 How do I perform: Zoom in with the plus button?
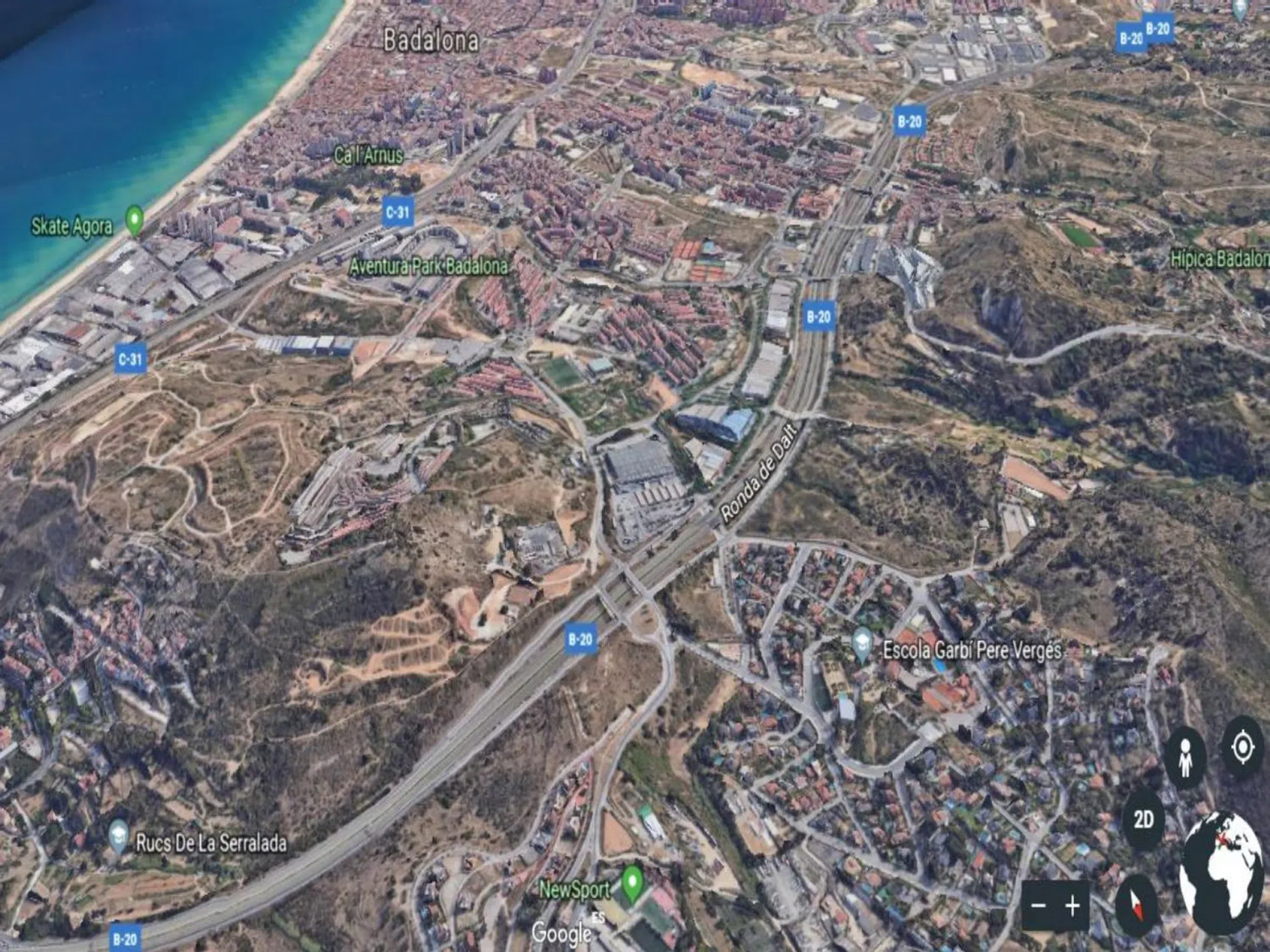tap(1073, 905)
